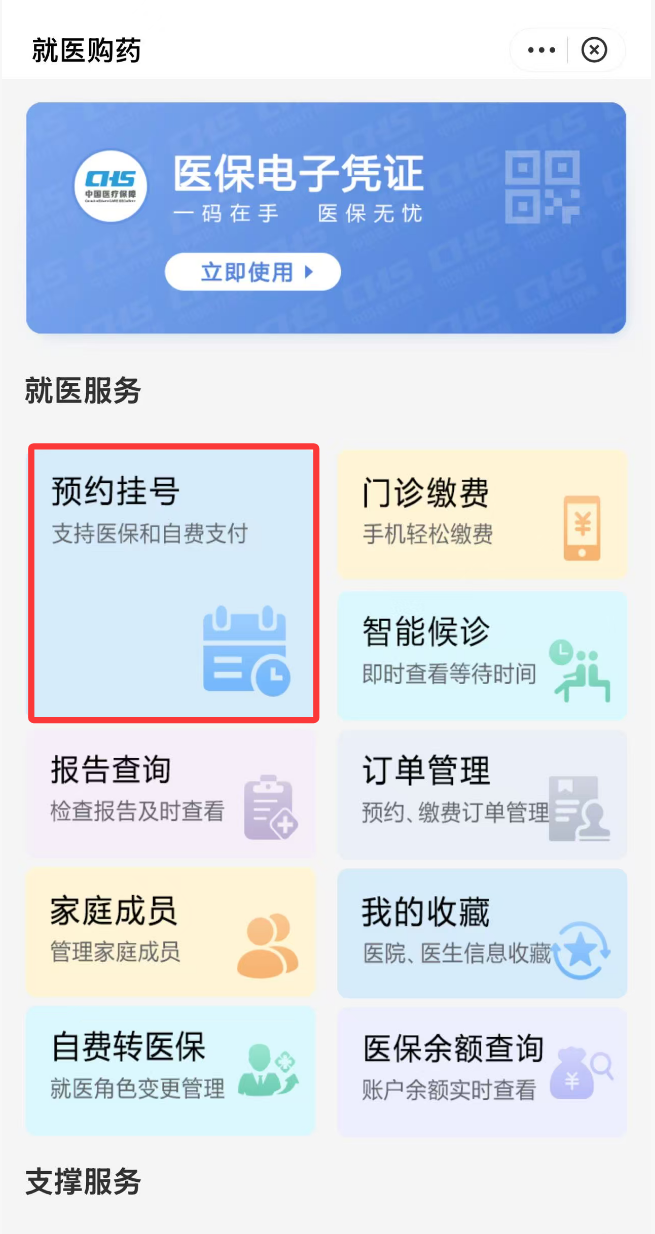Screen dimensions: 655x1234
Task: Open 门诊缴费 payment card
Action: tap(482, 514)
